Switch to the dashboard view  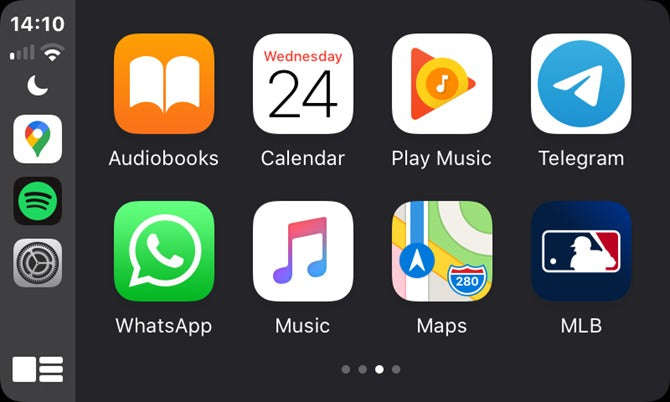pos(38,369)
